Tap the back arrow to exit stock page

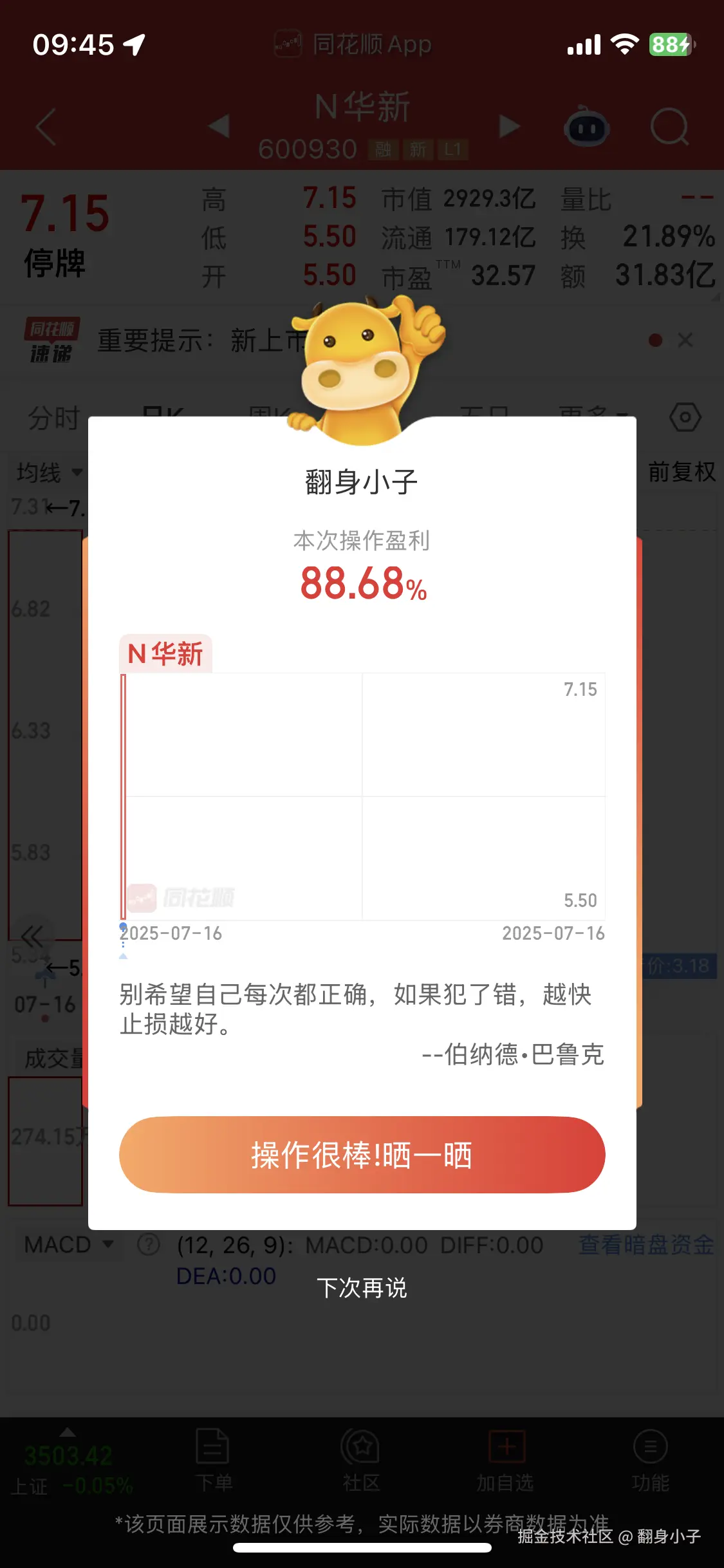click(x=44, y=127)
